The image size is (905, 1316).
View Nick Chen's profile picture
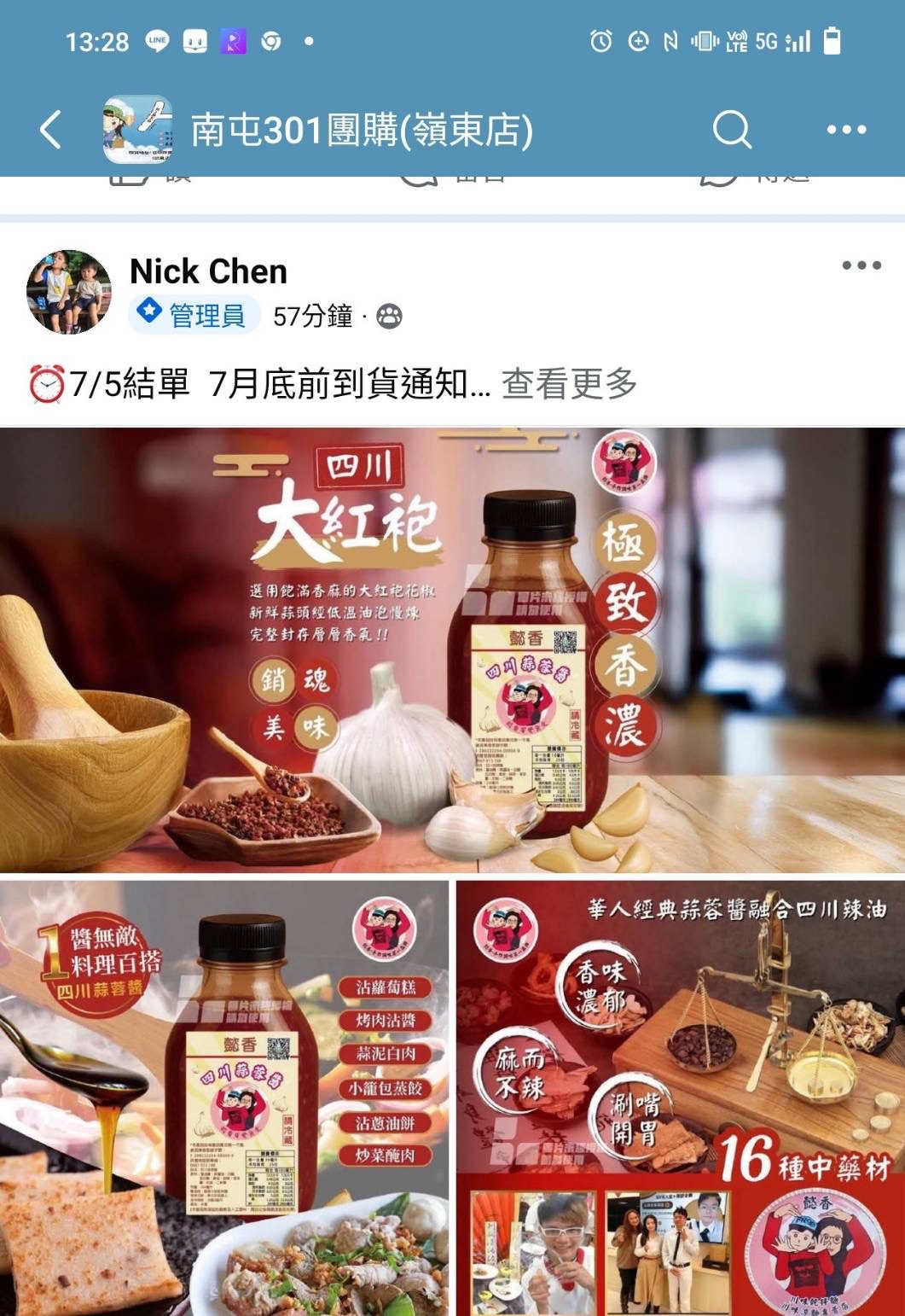(69, 292)
